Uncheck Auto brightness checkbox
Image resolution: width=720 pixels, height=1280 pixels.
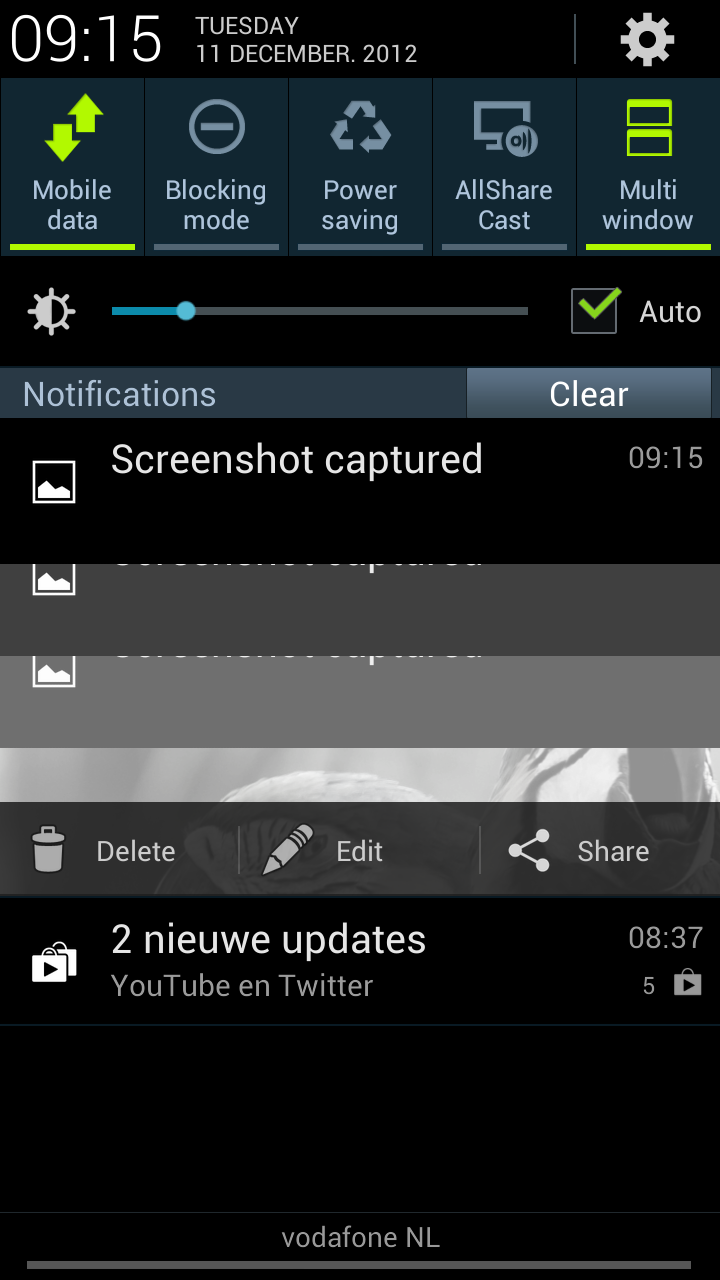click(594, 311)
